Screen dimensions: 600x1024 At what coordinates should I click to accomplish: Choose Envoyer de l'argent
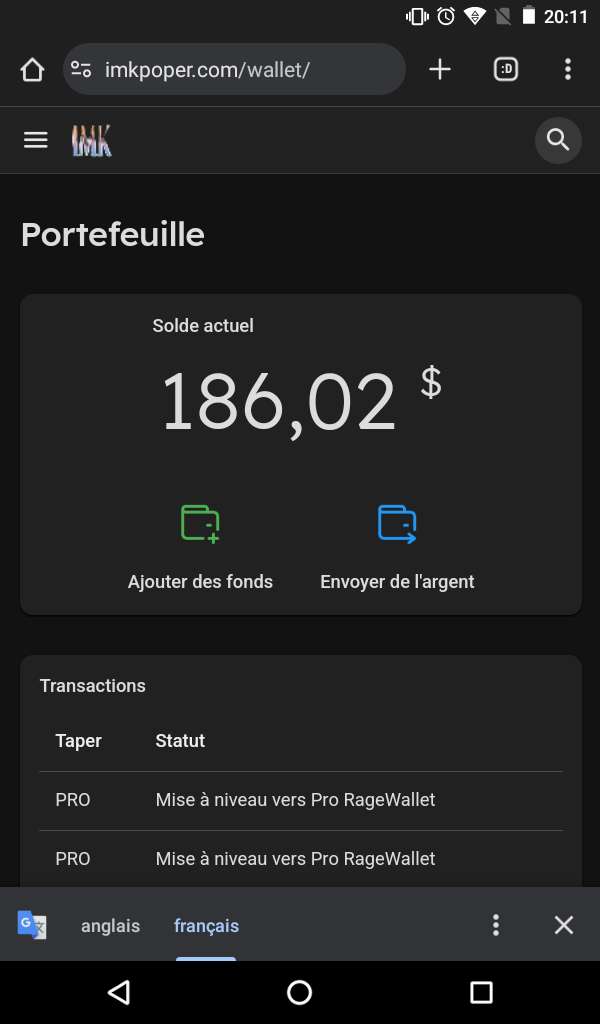pos(397,547)
